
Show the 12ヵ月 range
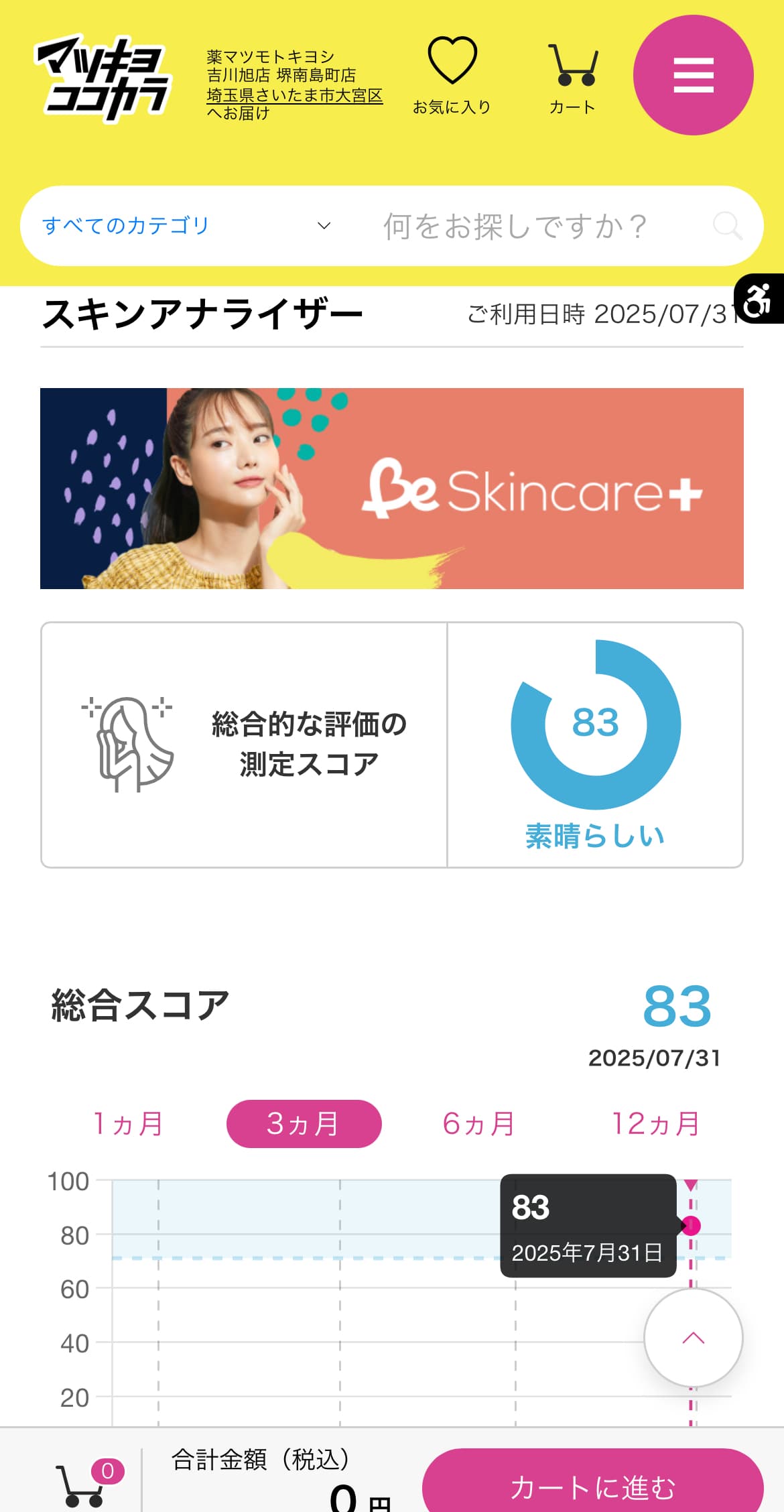655,1124
